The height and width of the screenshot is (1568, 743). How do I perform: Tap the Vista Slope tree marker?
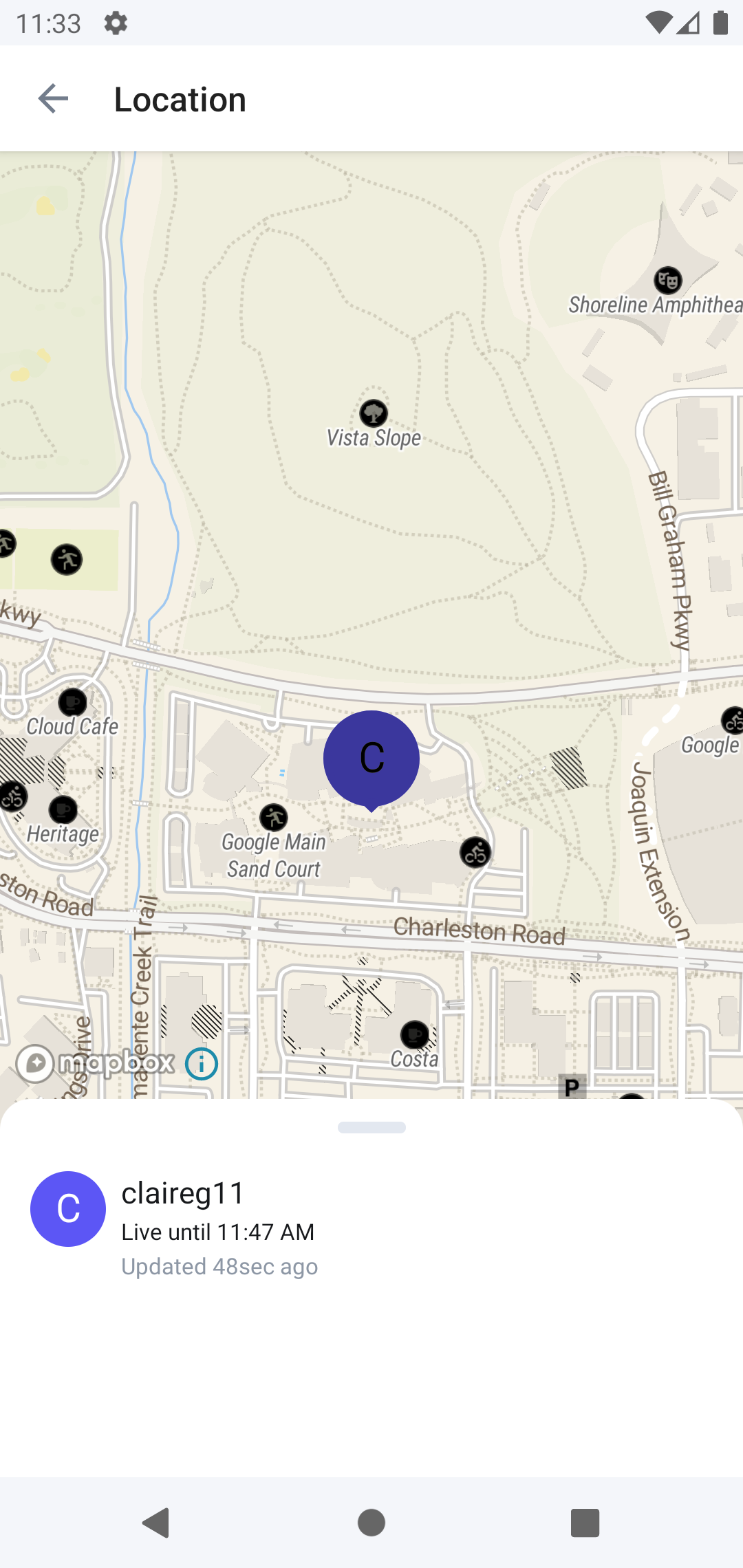pos(372,413)
